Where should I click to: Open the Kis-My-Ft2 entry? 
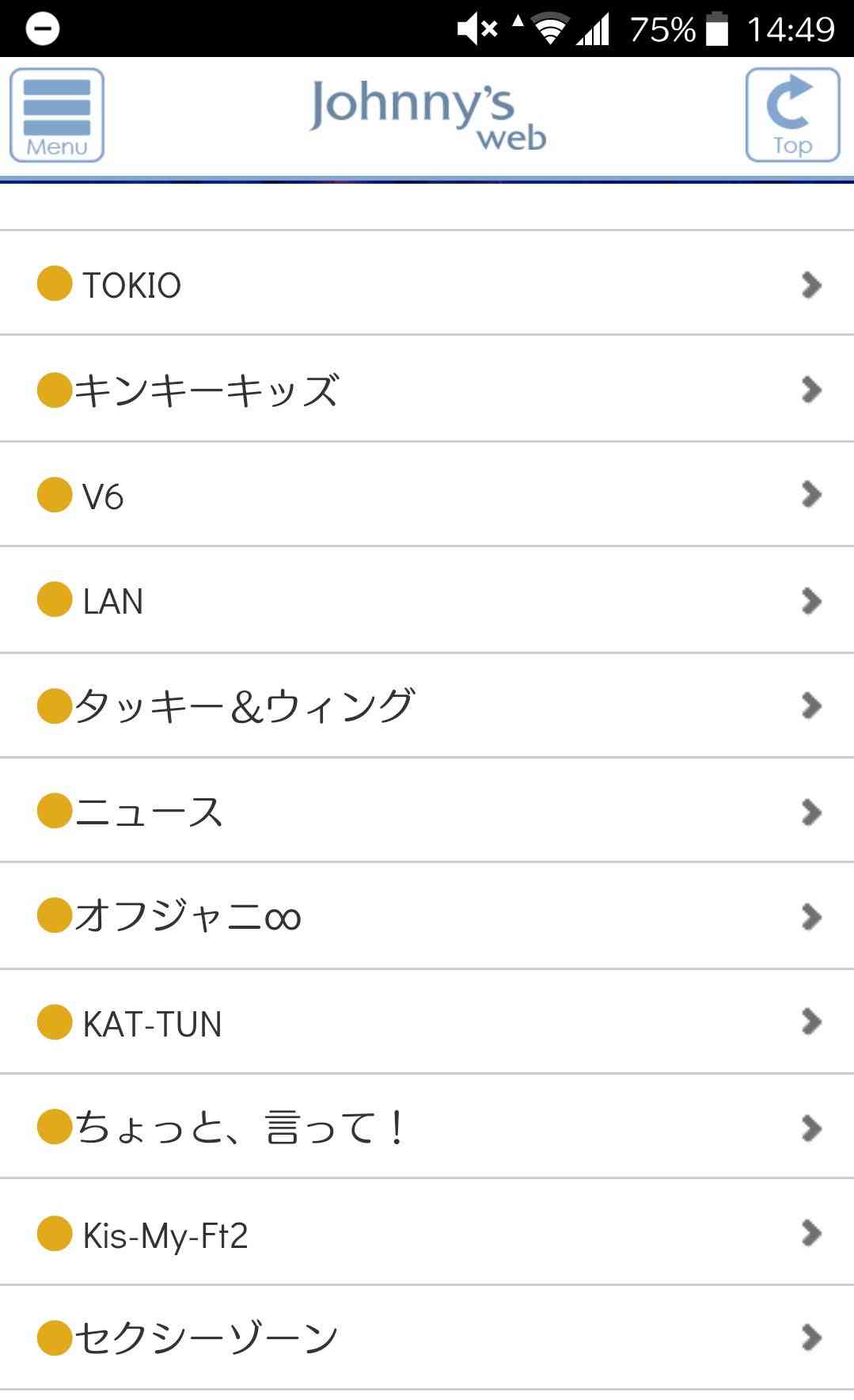[427, 1233]
